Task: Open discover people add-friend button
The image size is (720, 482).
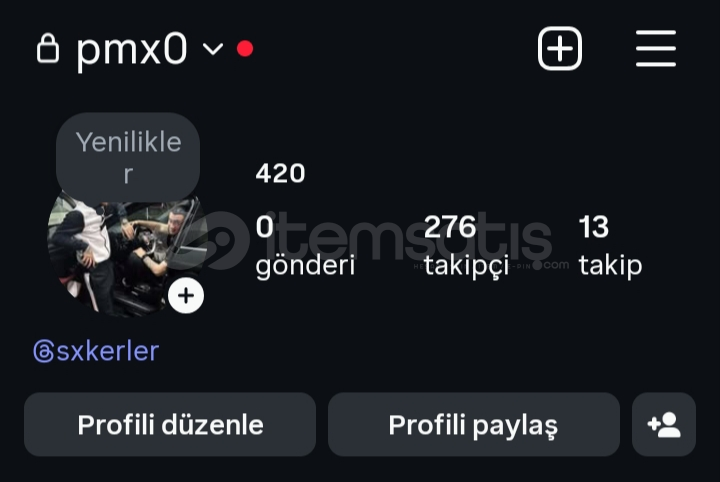Action: point(664,425)
